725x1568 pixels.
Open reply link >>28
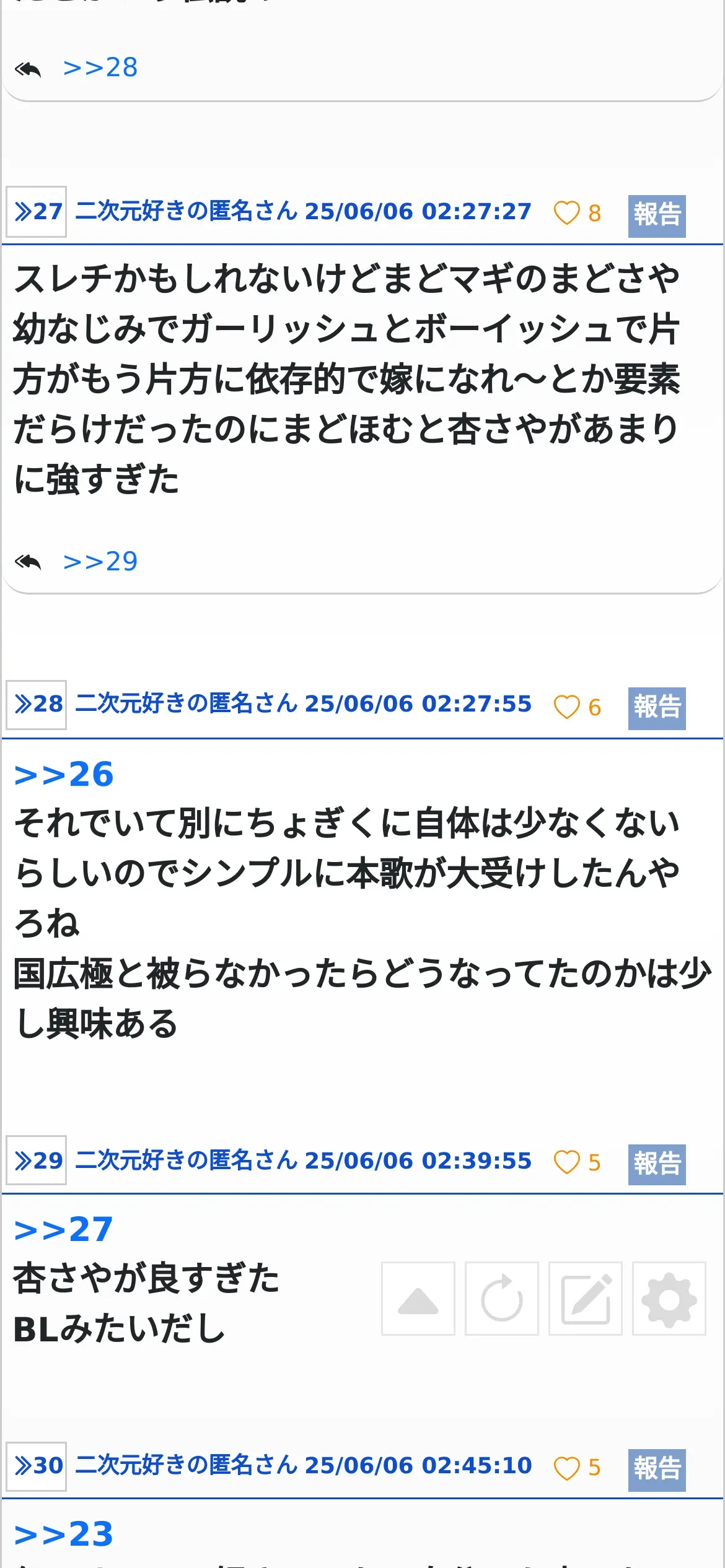(x=100, y=68)
